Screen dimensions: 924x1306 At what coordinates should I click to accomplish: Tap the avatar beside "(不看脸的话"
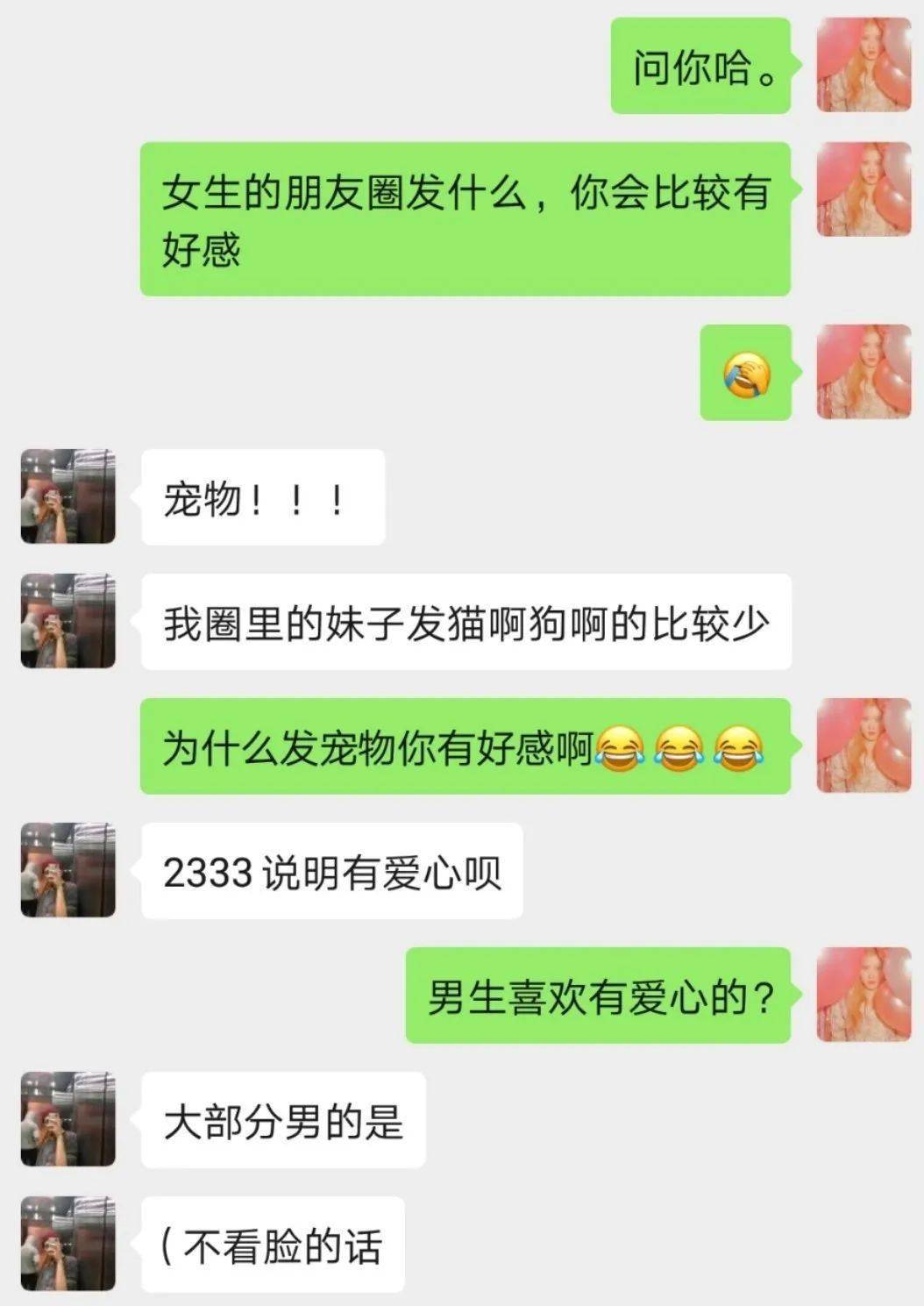point(68,1244)
